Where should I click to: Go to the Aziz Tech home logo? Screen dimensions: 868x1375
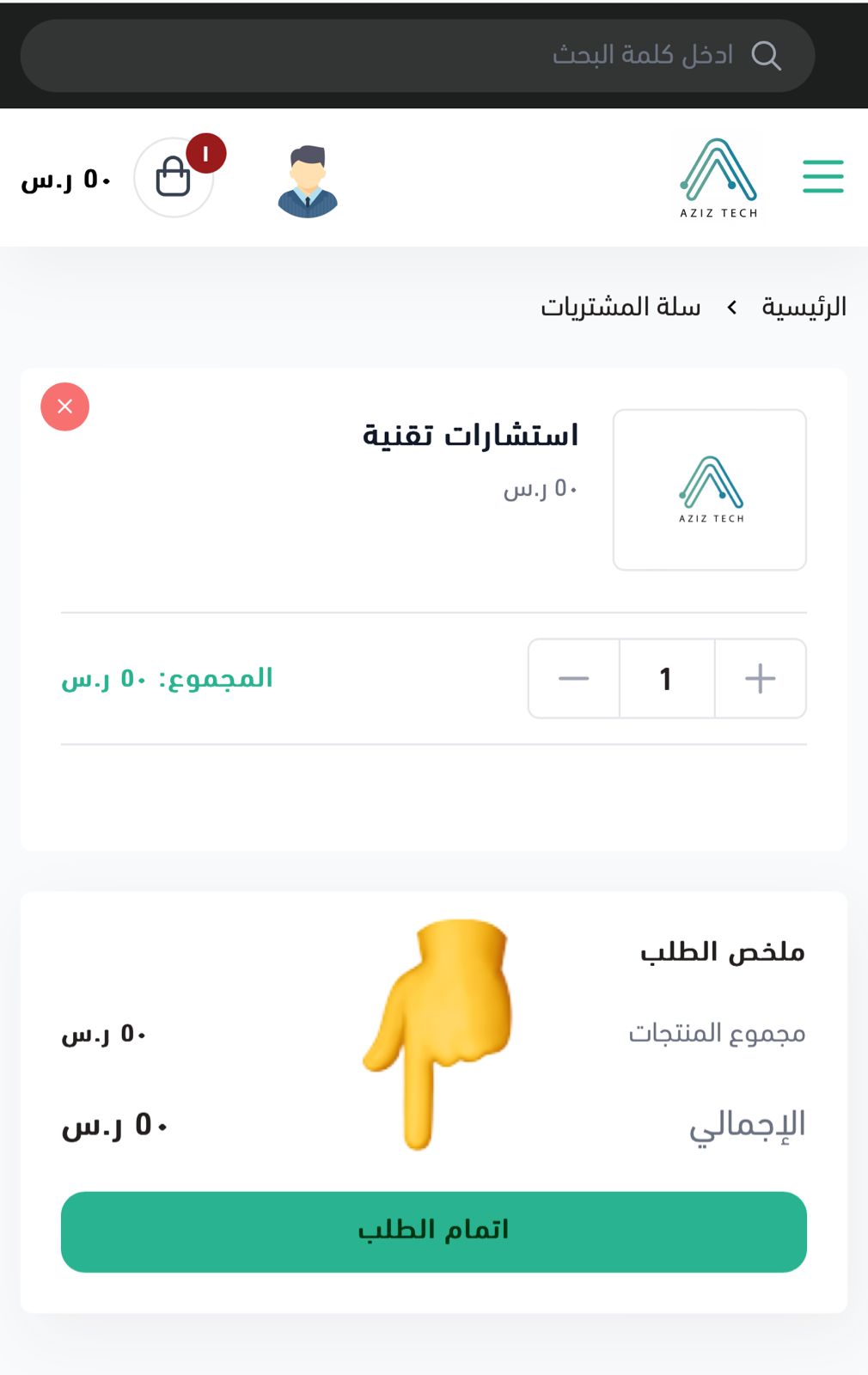pyautogui.click(x=718, y=179)
